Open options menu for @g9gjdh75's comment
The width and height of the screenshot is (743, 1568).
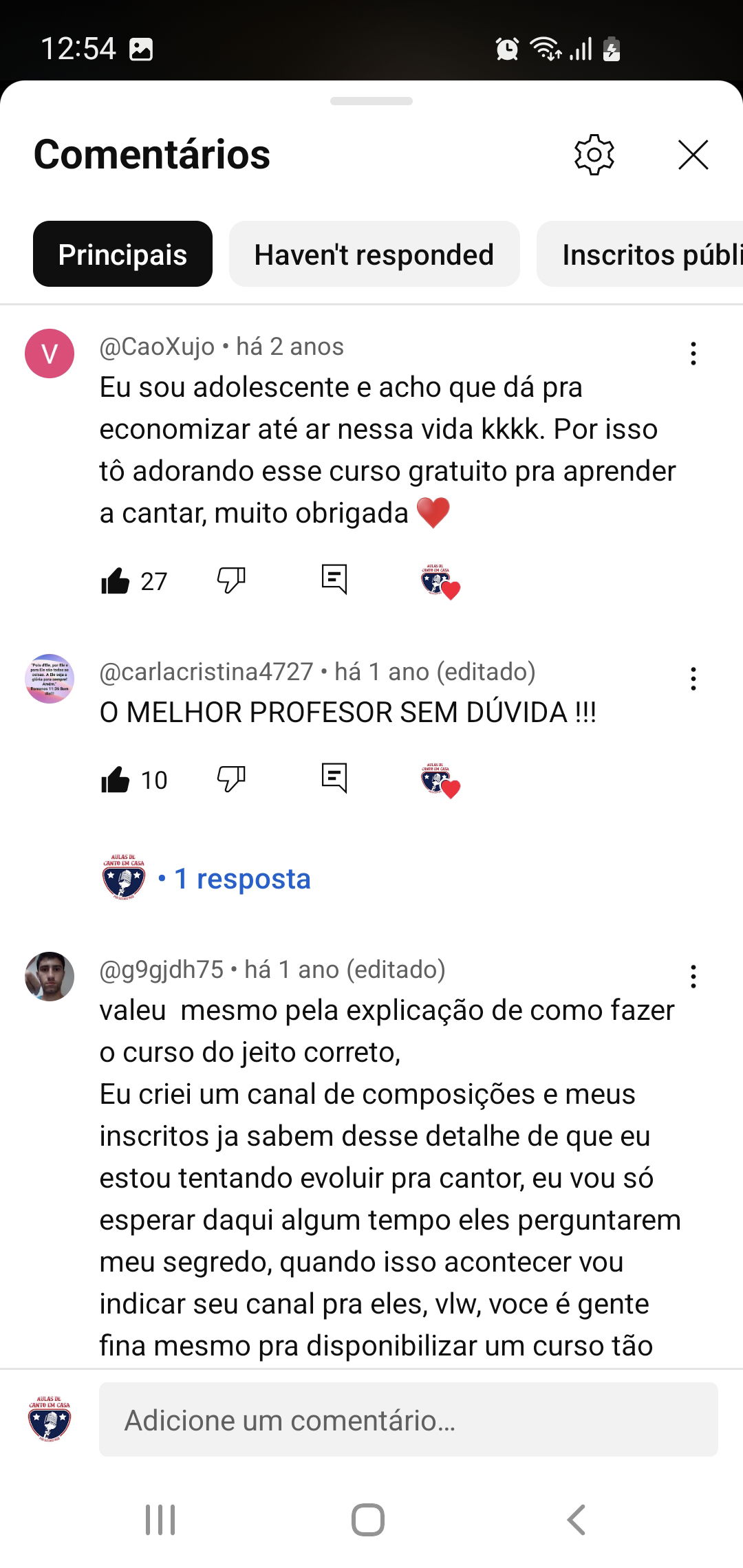tap(693, 977)
